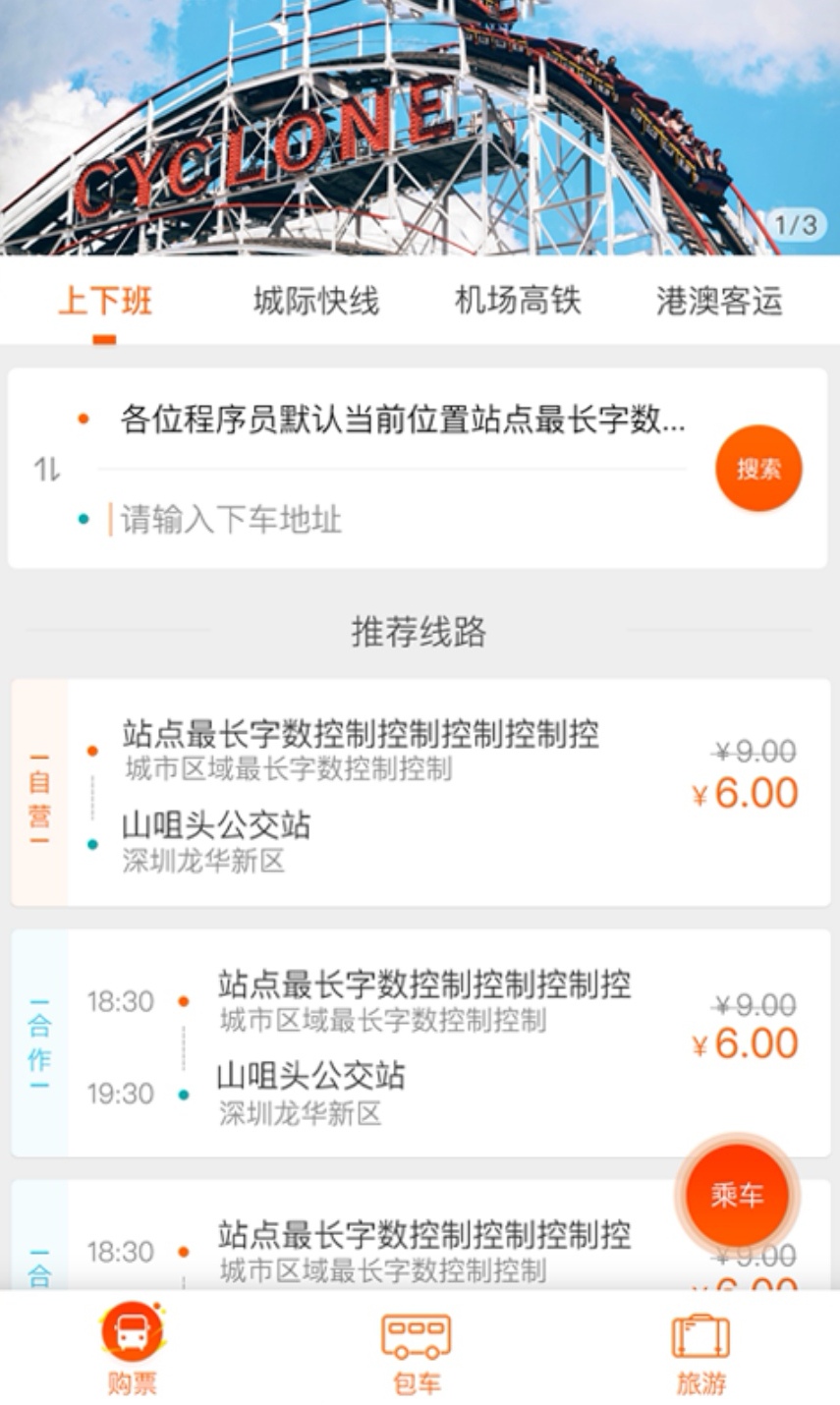Switch to the 城际快线 tab
Screen dimensions: 840x1405
(315, 301)
